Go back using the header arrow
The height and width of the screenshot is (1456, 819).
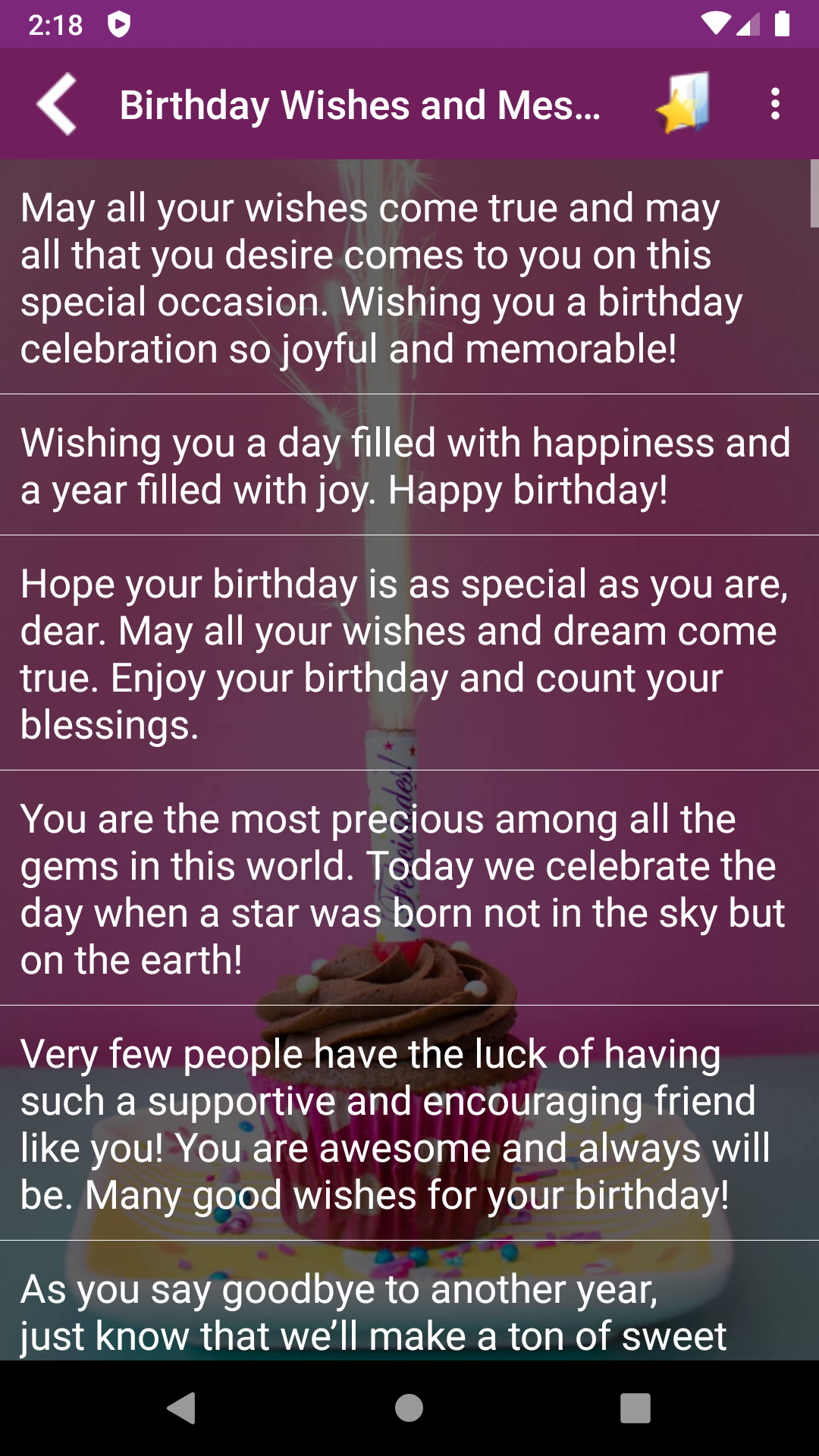(x=57, y=105)
